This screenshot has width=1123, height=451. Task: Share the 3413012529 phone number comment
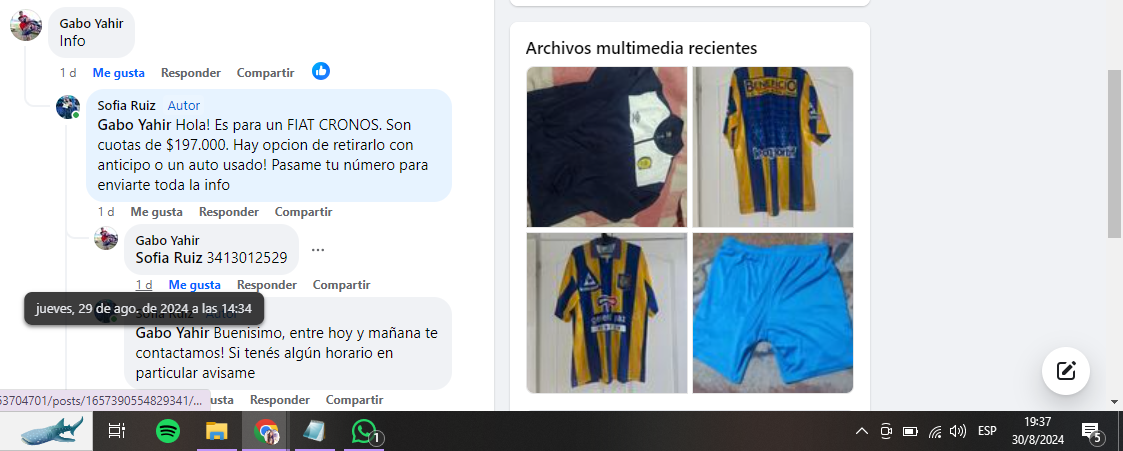pos(341,285)
